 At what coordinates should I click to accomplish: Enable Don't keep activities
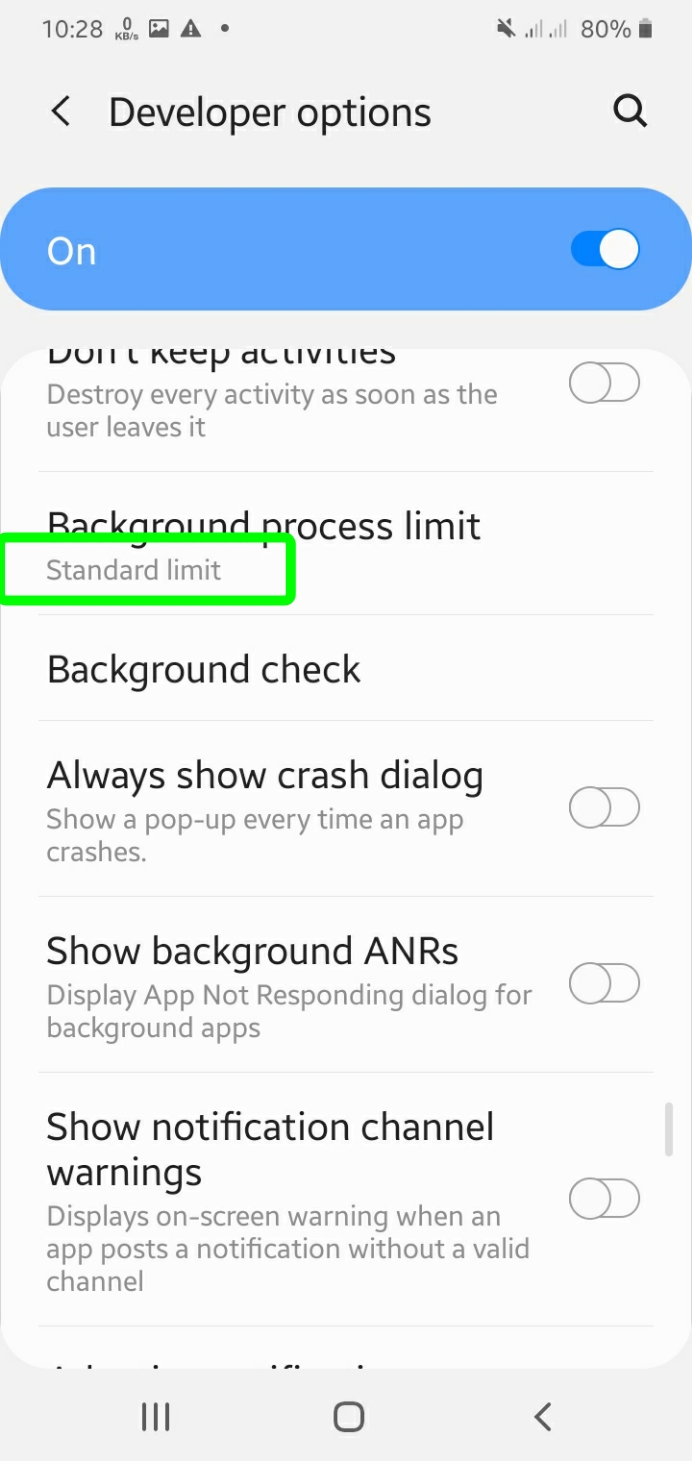(x=604, y=384)
